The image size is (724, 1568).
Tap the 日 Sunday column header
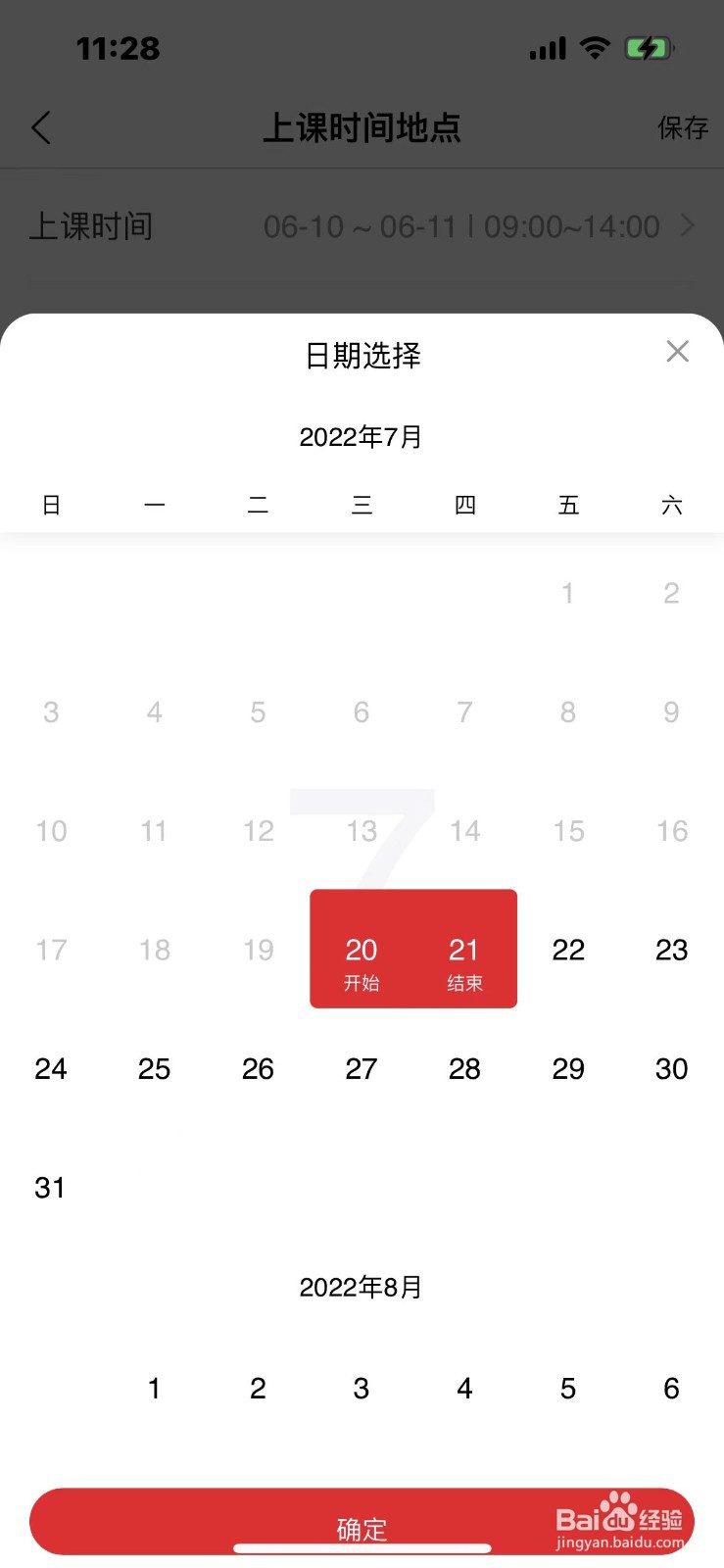(x=51, y=504)
